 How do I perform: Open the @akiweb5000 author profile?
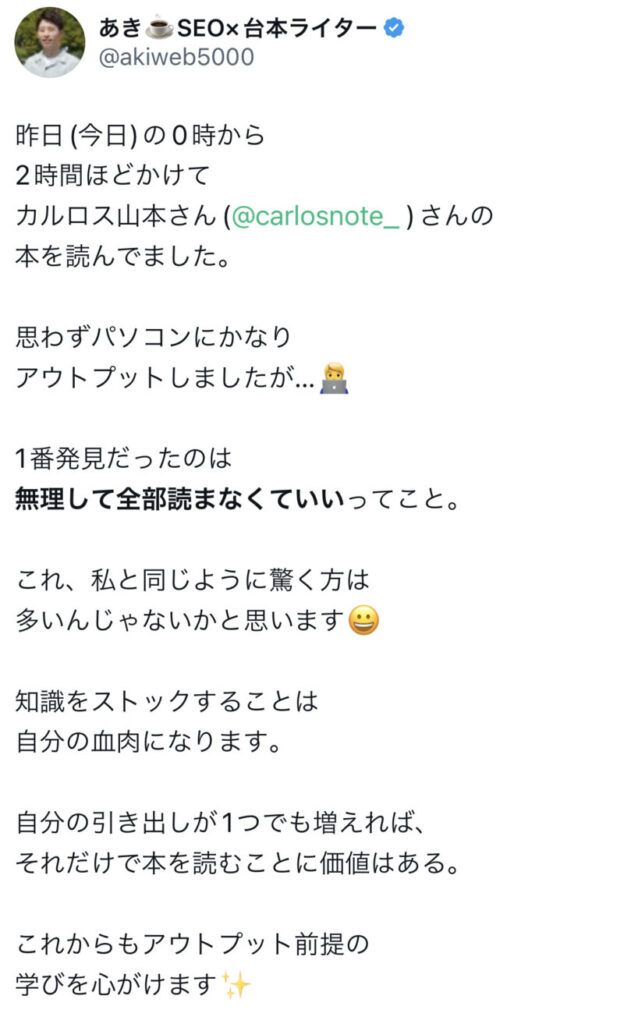[176, 57]
